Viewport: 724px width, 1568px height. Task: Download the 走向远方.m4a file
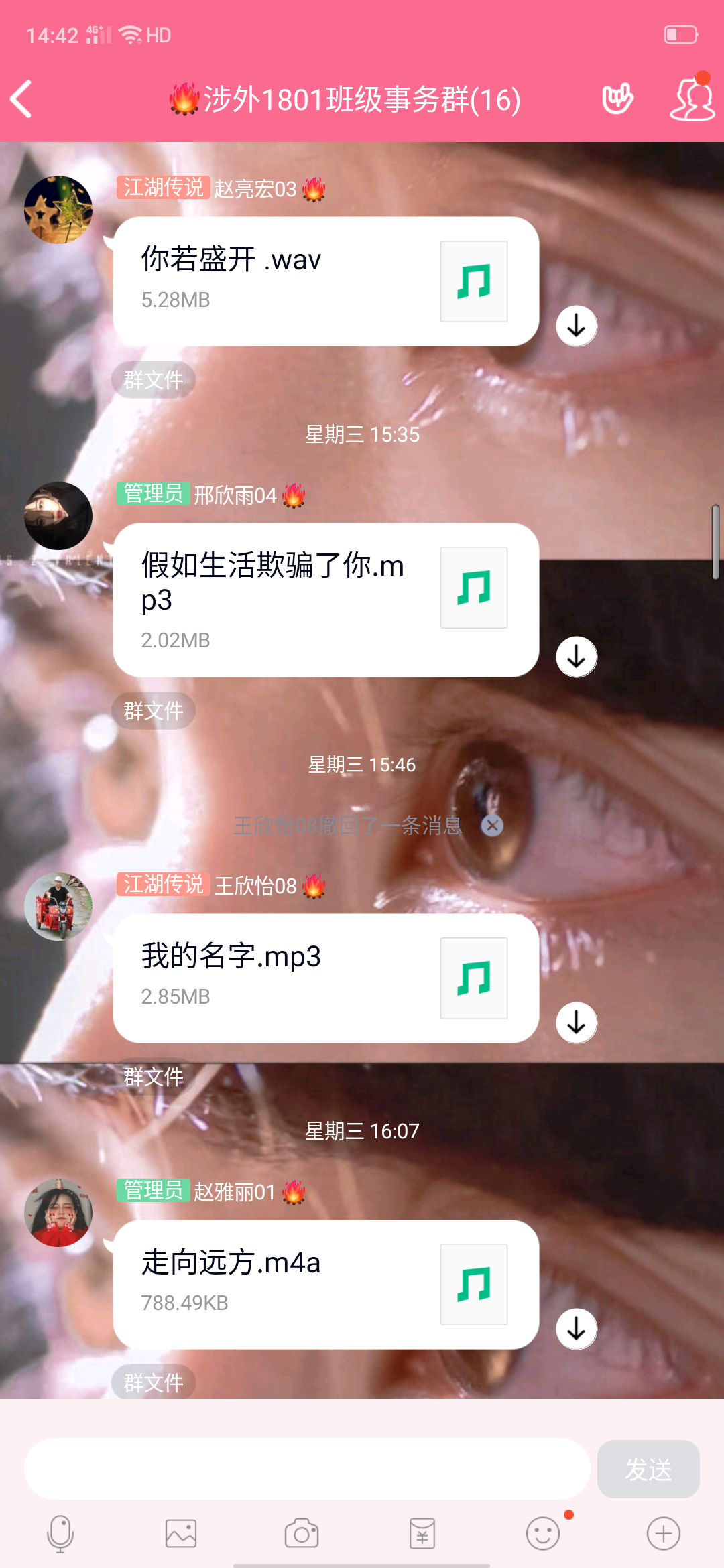click(577, 1329)
